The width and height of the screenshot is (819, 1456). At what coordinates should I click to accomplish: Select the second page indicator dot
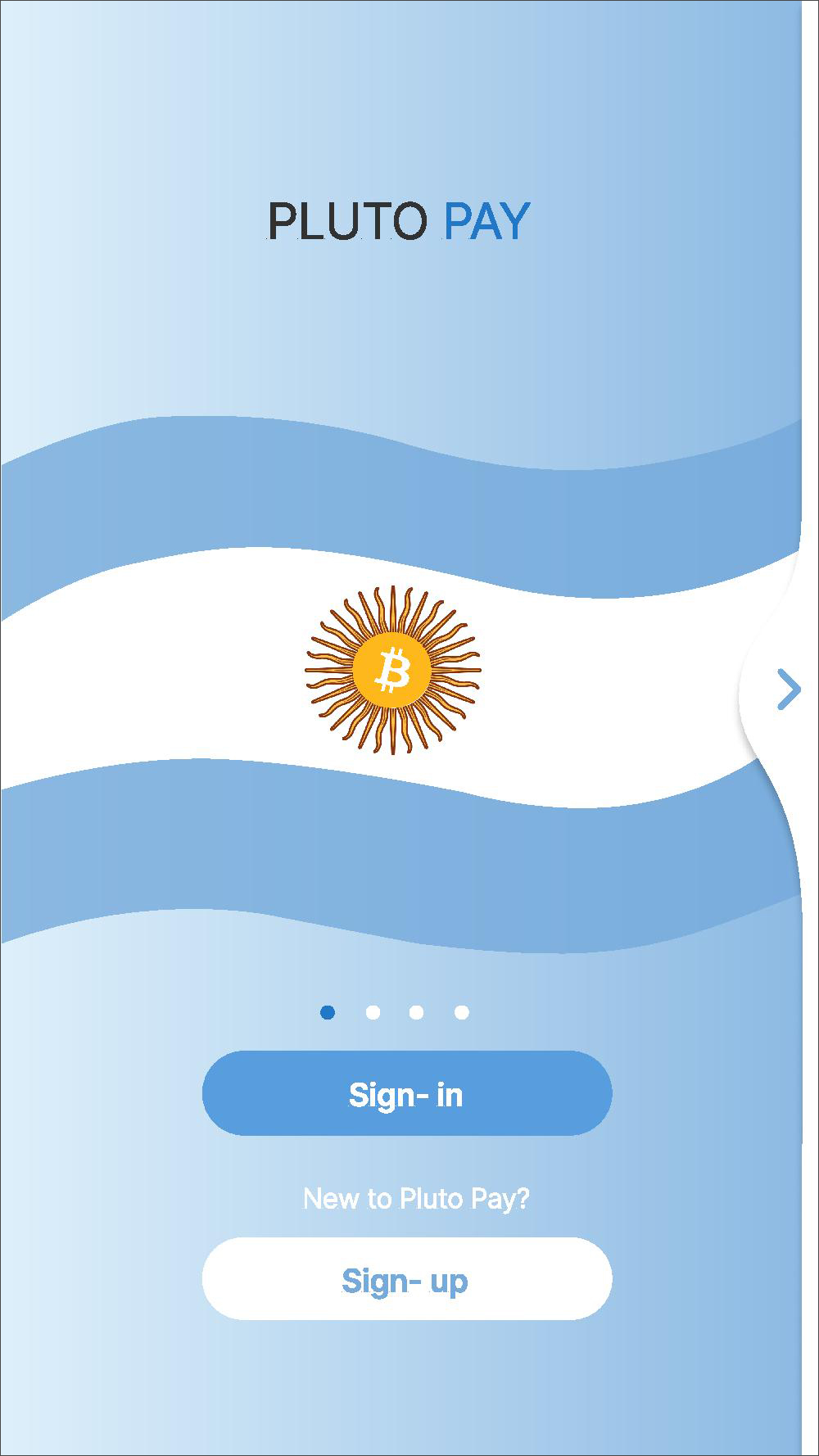(x=373, y=1012)
